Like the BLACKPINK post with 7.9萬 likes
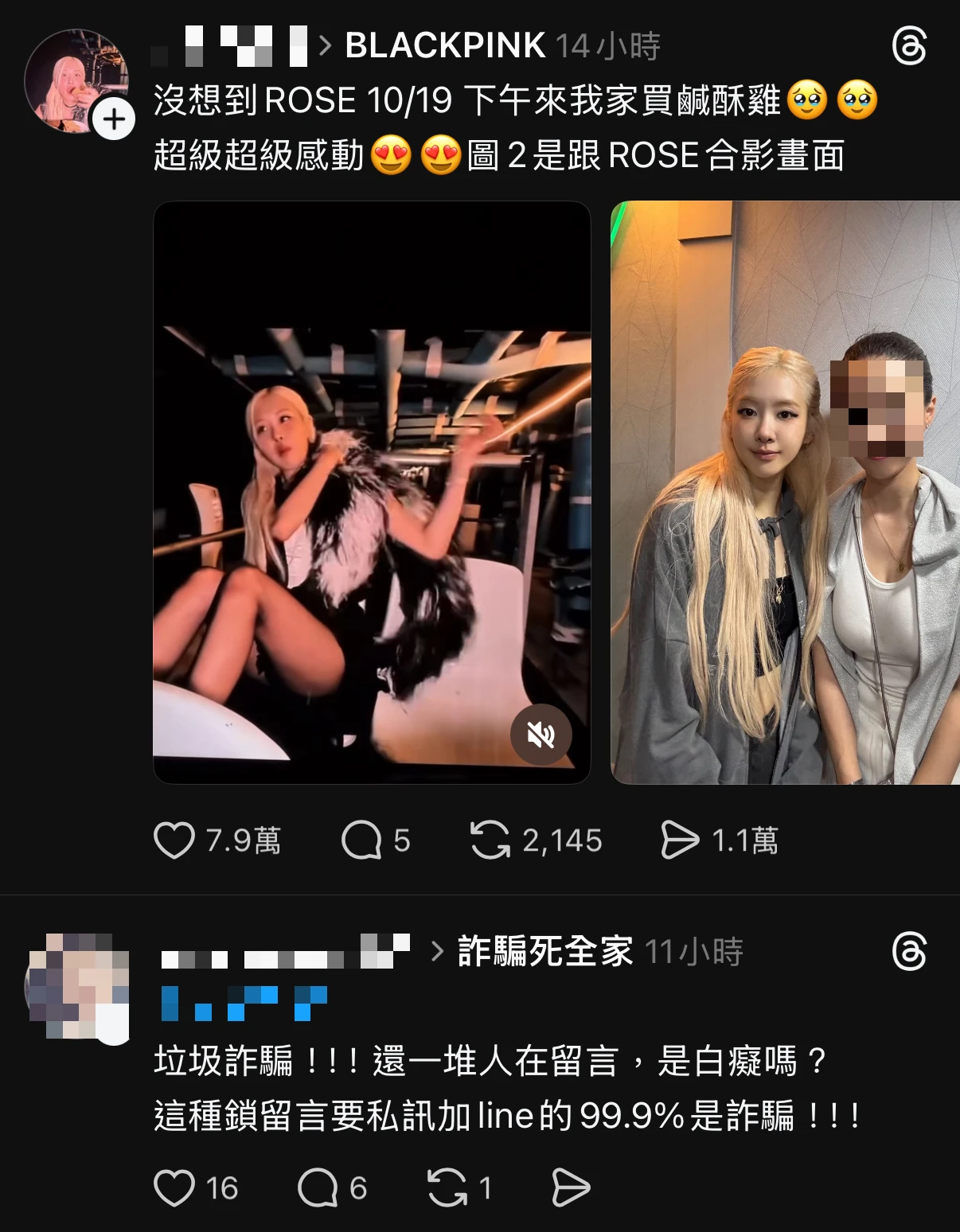Screen dimensions: 960x1232 [174, 840]
